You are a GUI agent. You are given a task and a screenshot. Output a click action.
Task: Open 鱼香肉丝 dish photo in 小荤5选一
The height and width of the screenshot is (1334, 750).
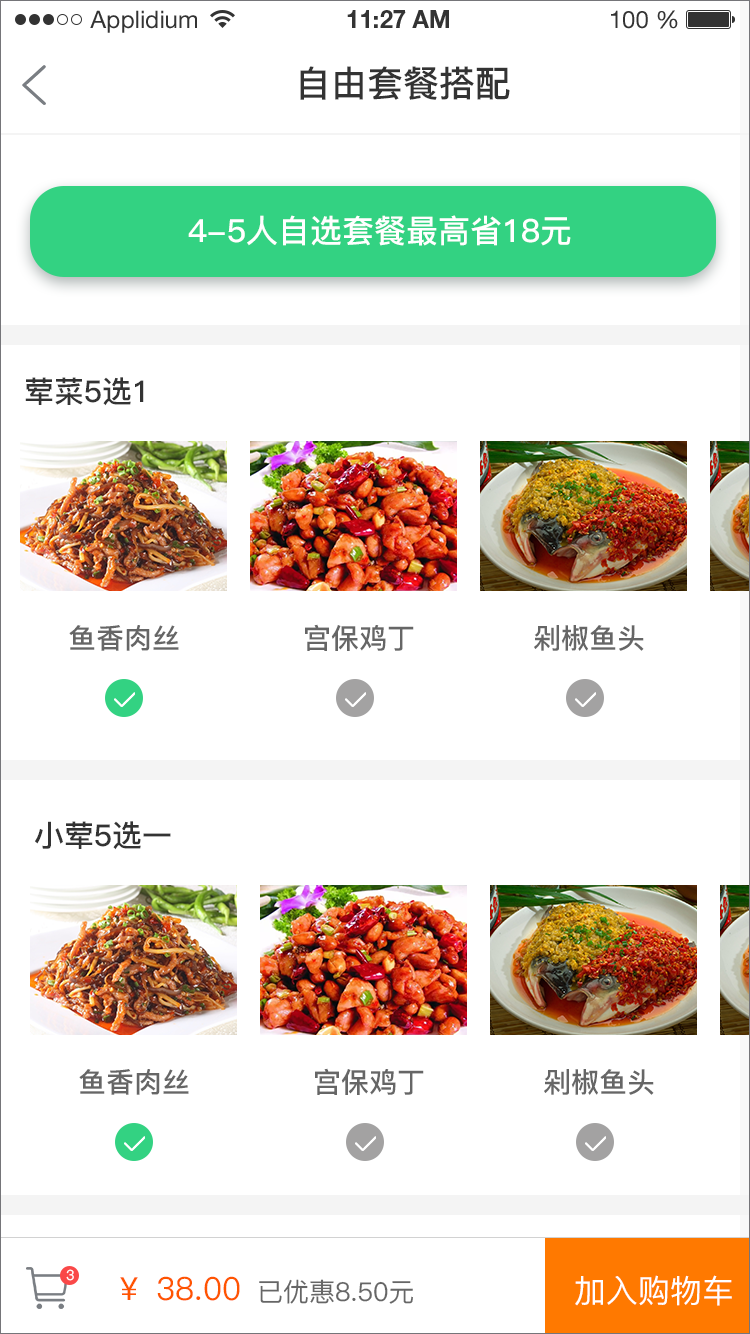tap(133, 959)
